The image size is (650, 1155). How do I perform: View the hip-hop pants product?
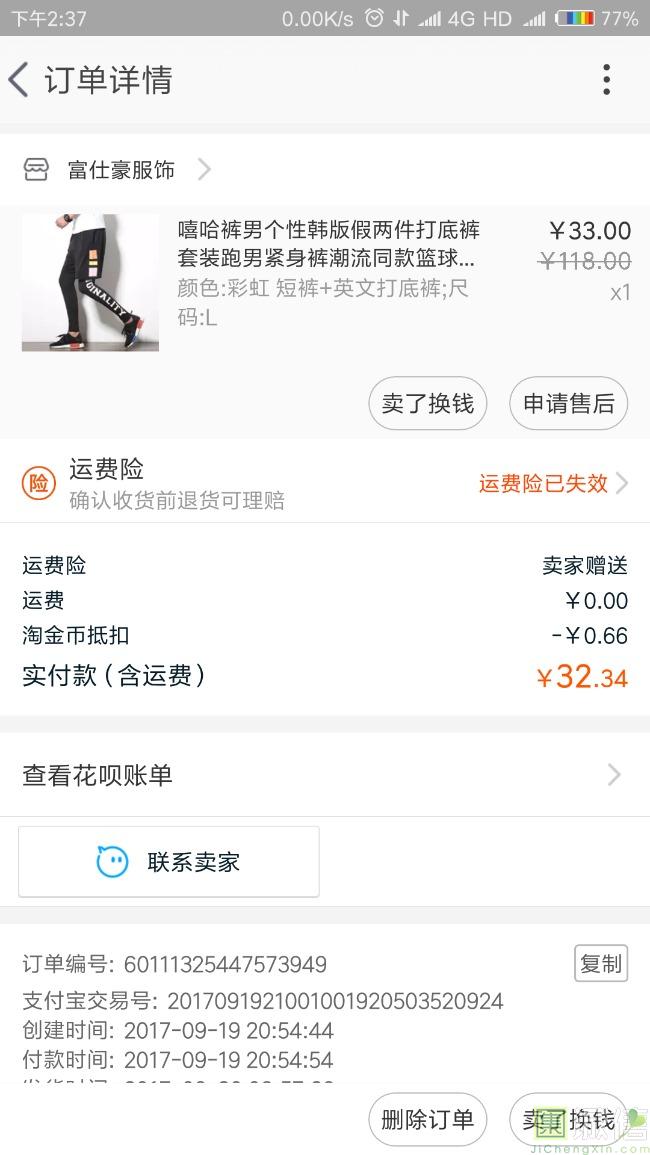pos(328,245)
